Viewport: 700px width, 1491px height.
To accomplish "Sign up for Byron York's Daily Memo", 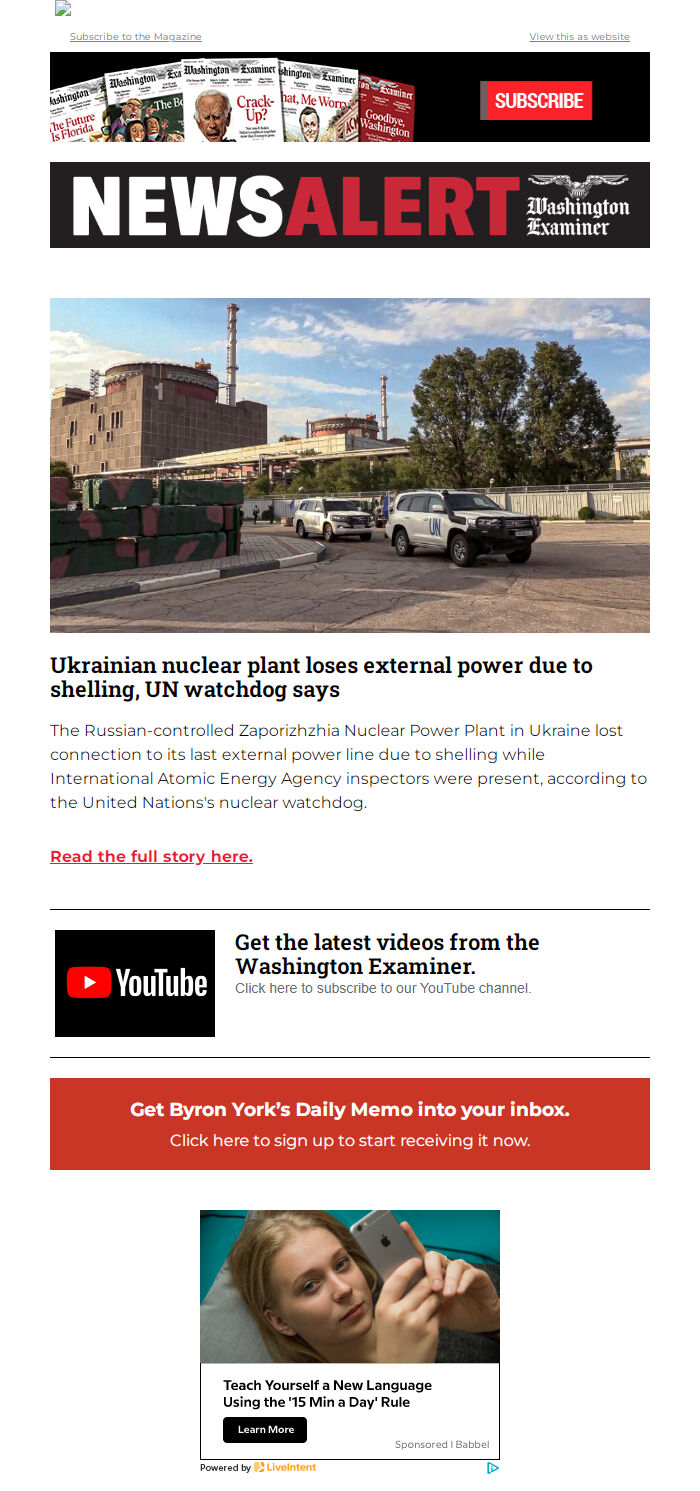I will [x=350, y=1124].
